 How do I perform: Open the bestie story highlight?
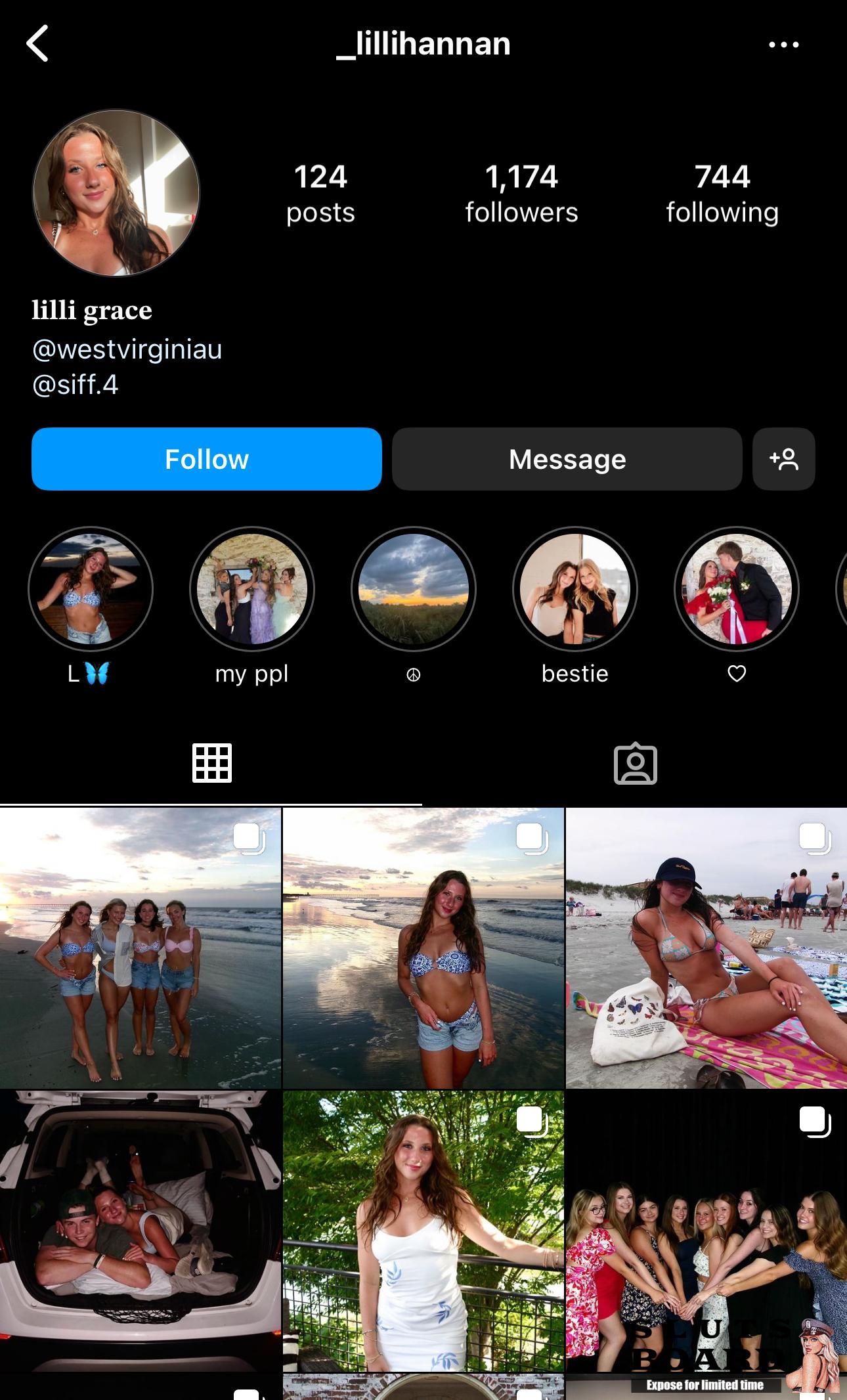click(x=575, y=589)
